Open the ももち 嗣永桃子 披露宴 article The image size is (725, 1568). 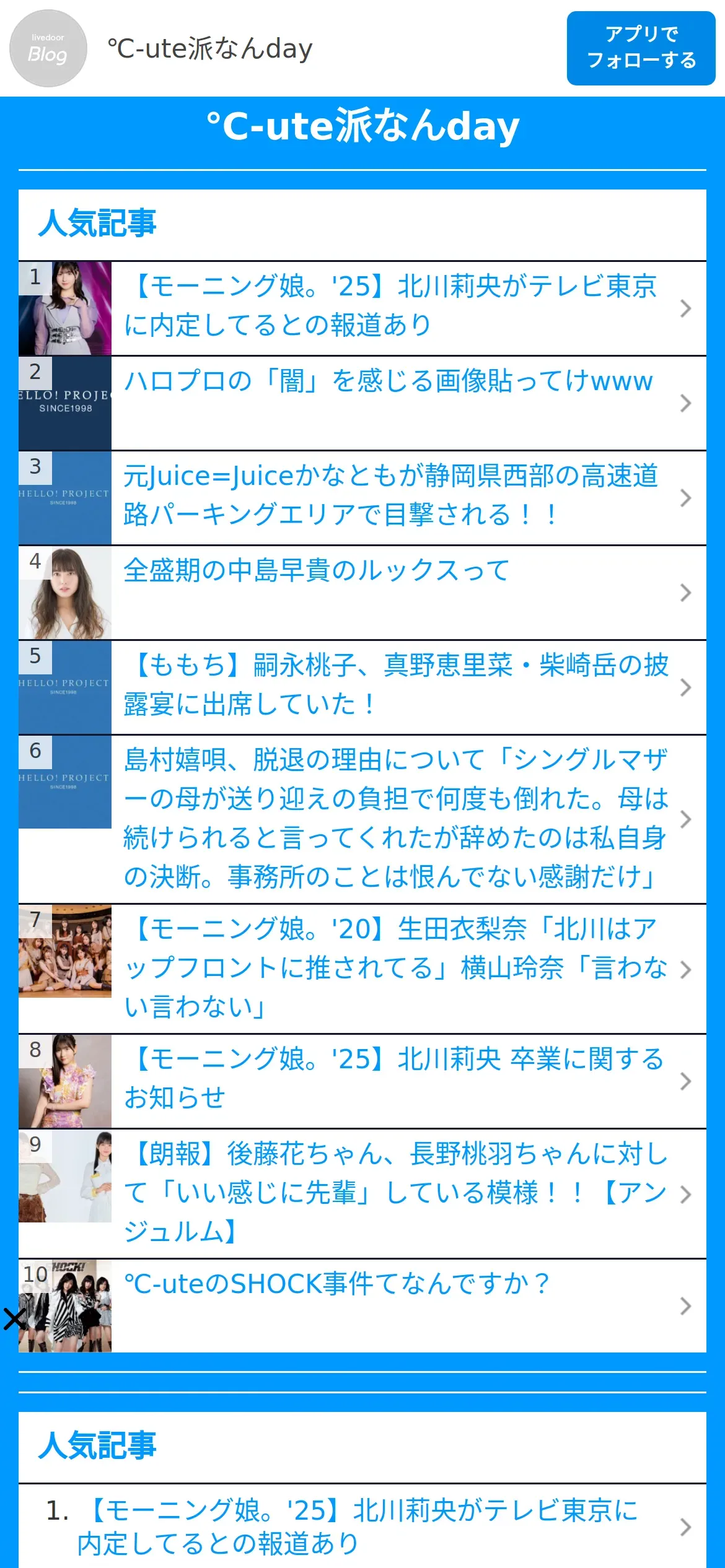(x=362, y=687)
